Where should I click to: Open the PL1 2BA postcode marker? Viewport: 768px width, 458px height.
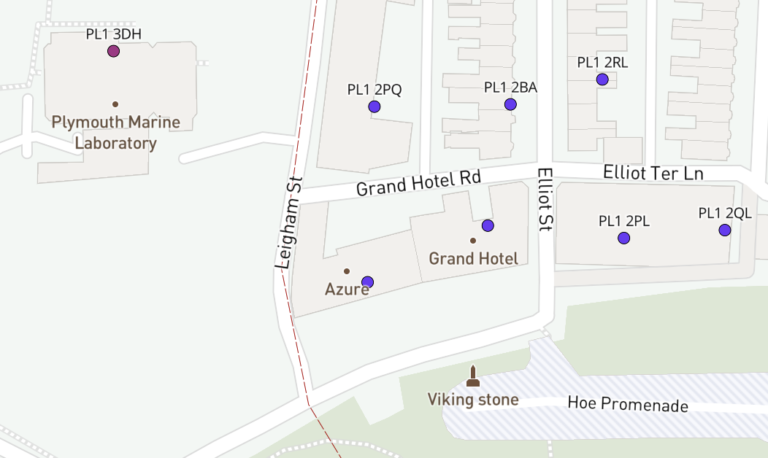click(x=510, y=104)
